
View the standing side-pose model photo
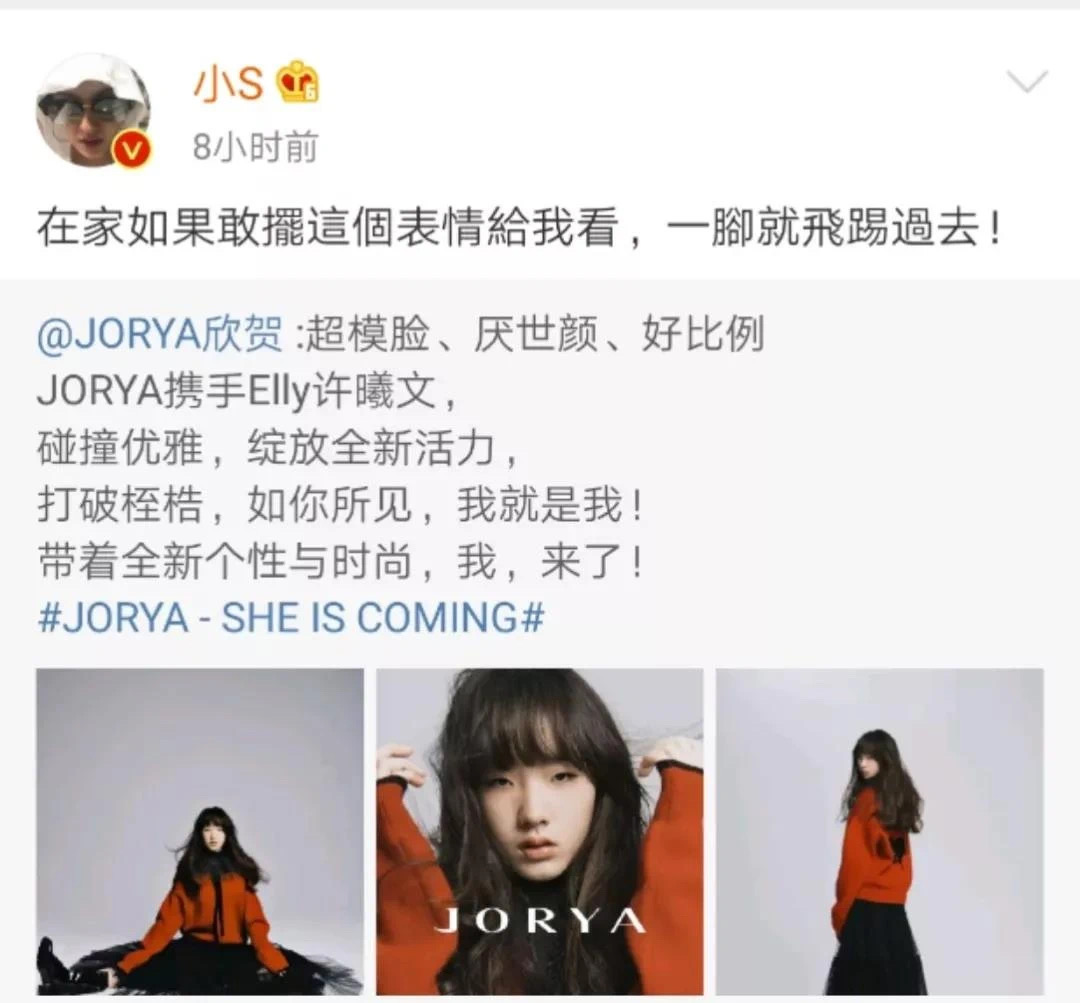[x=880, y=832]
